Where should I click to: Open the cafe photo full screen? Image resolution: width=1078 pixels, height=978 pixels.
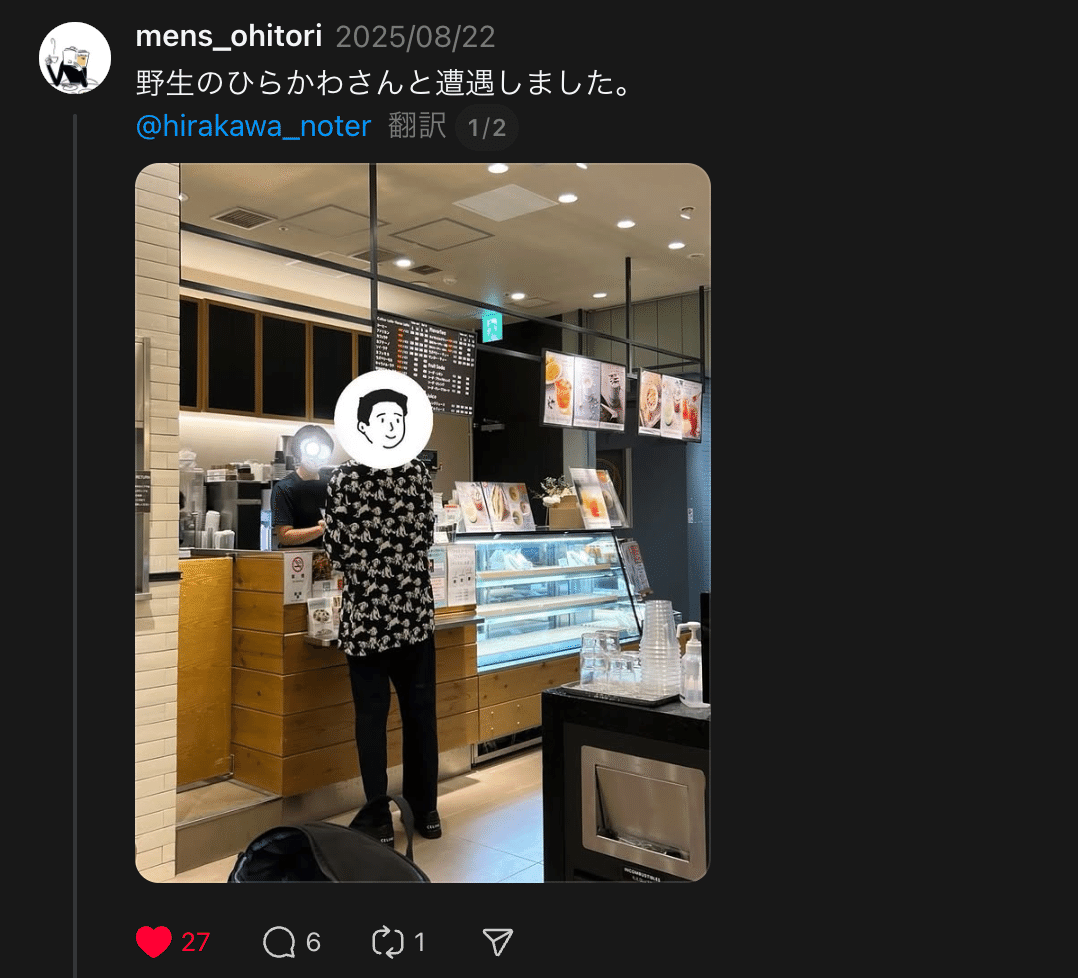(x=422, y=522)
